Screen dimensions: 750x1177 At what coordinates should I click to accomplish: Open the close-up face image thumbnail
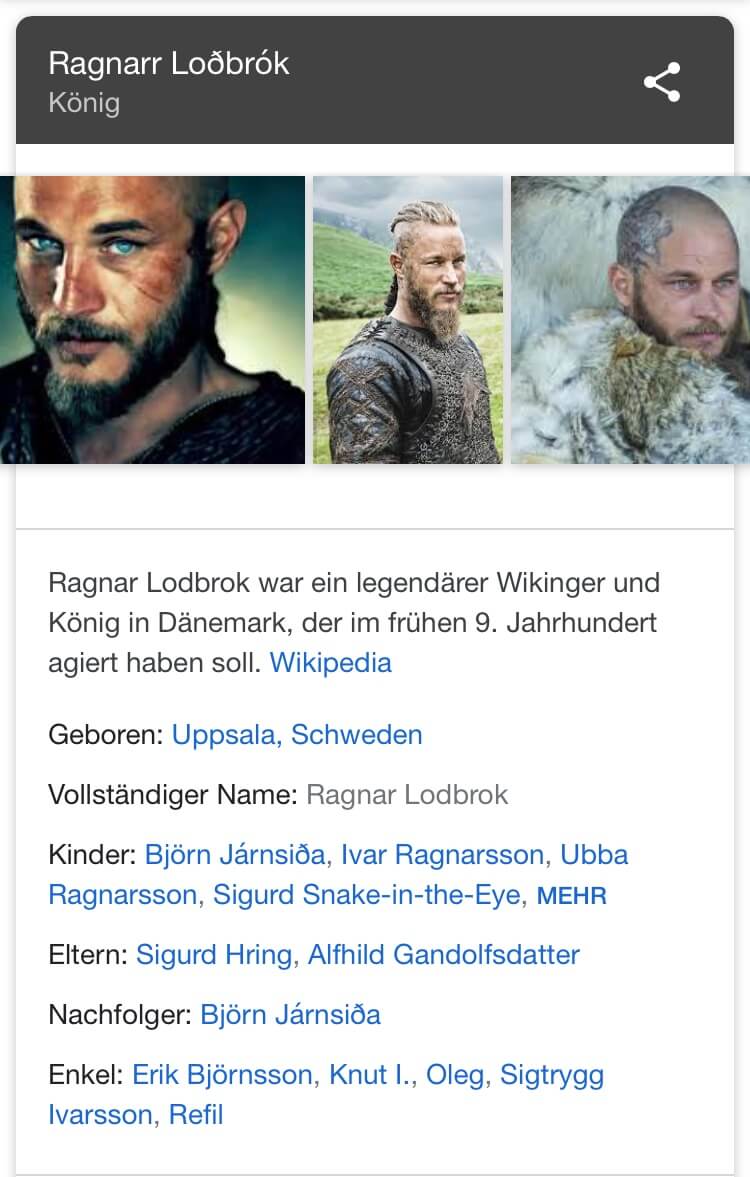(152, 320)
